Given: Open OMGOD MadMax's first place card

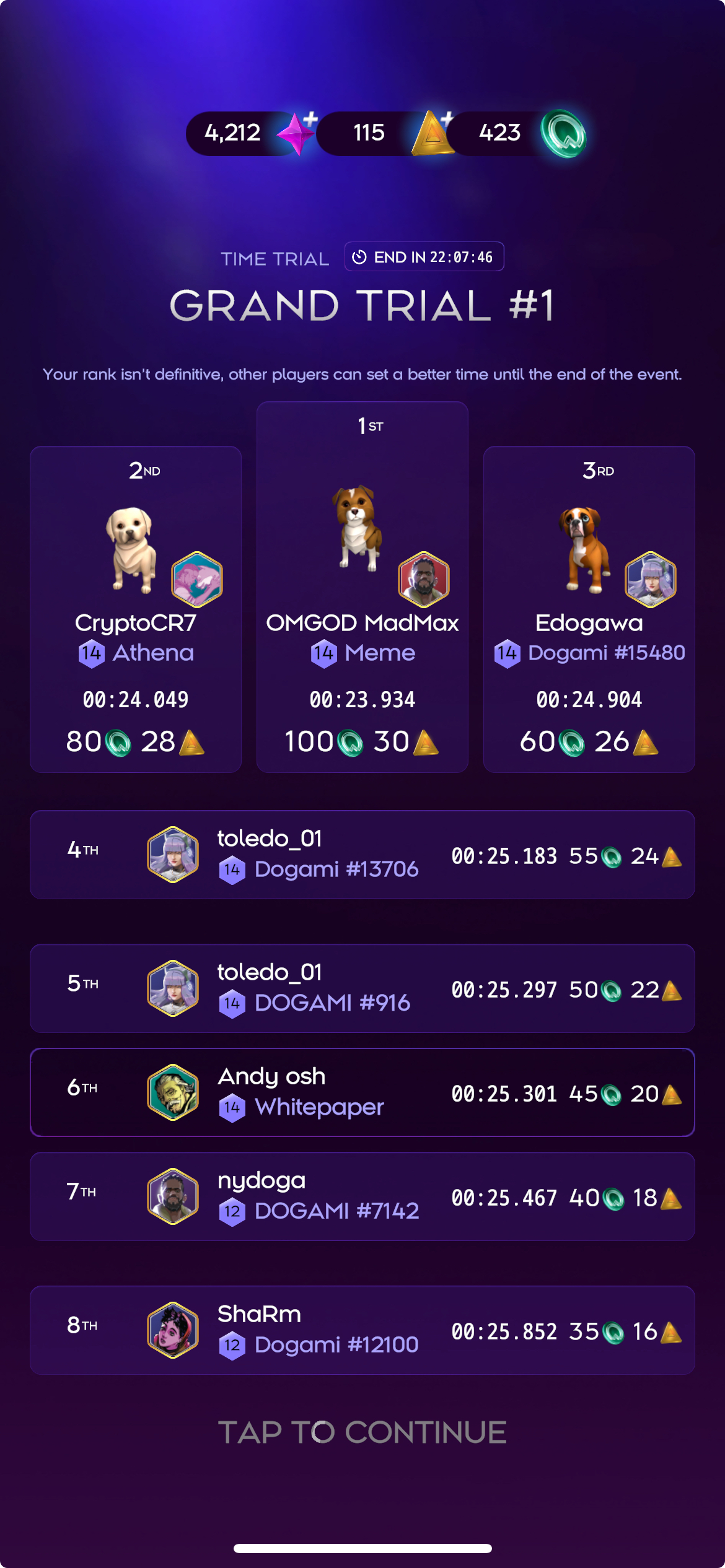Looking at the screenshot, I should (x=362, y=586).
